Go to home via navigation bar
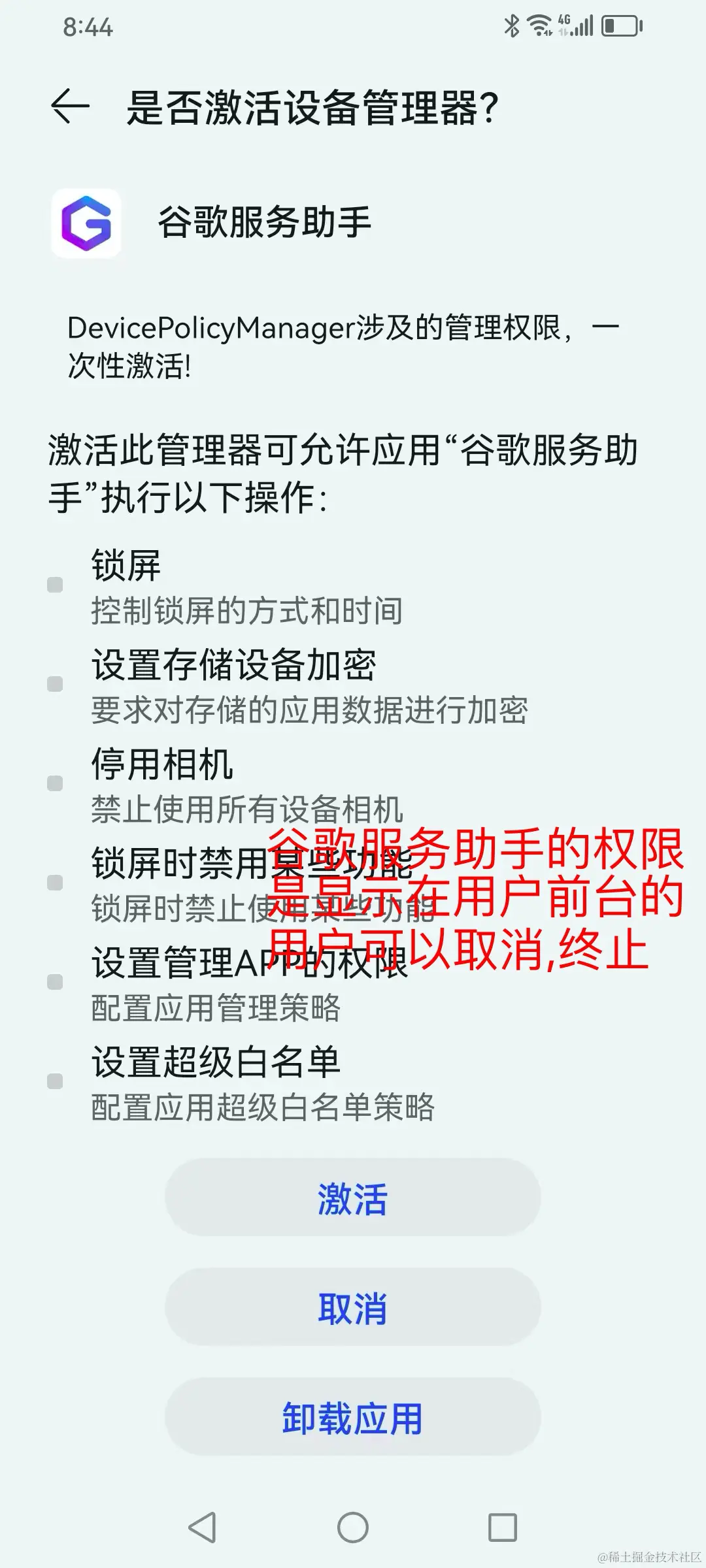This screenshot has height=1568, width=706. pyautogui.click(x=352, y=1527)
